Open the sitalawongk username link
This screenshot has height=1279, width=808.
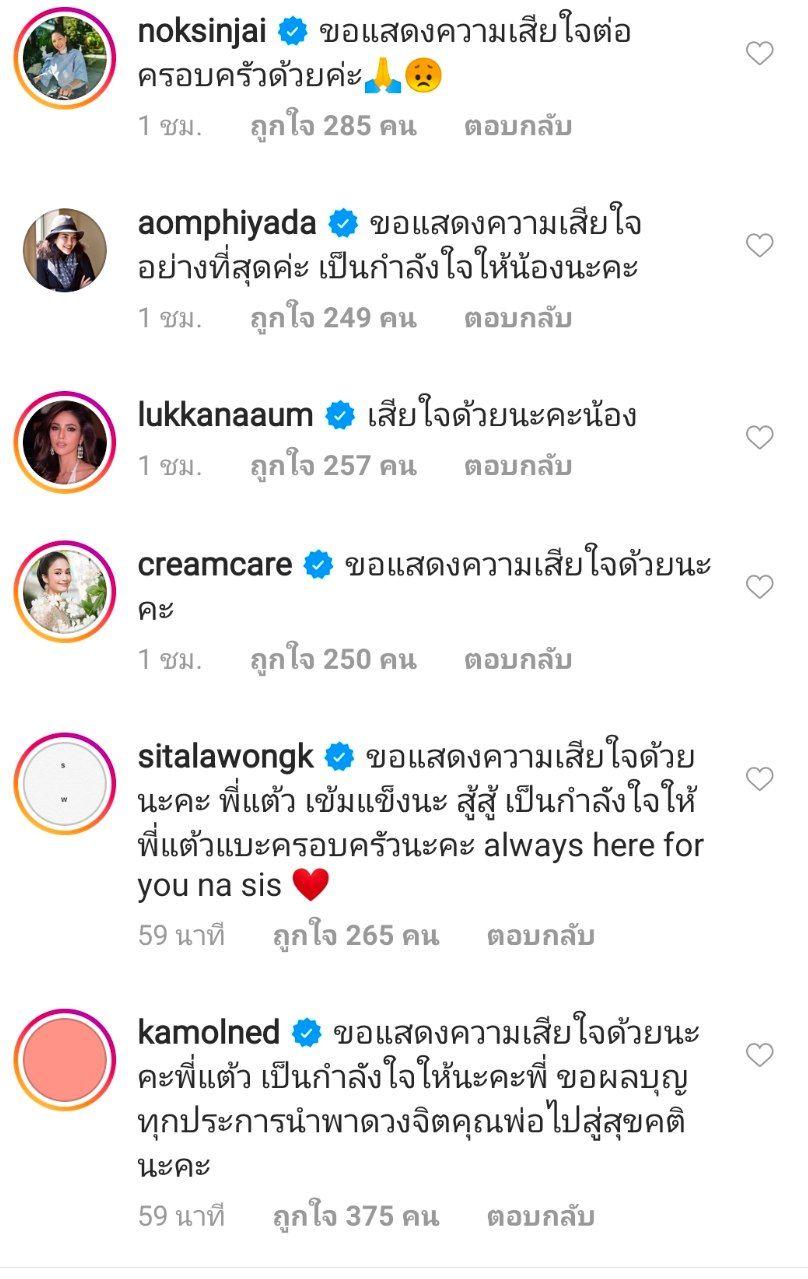pyautogui.click(x=226, y=757)
